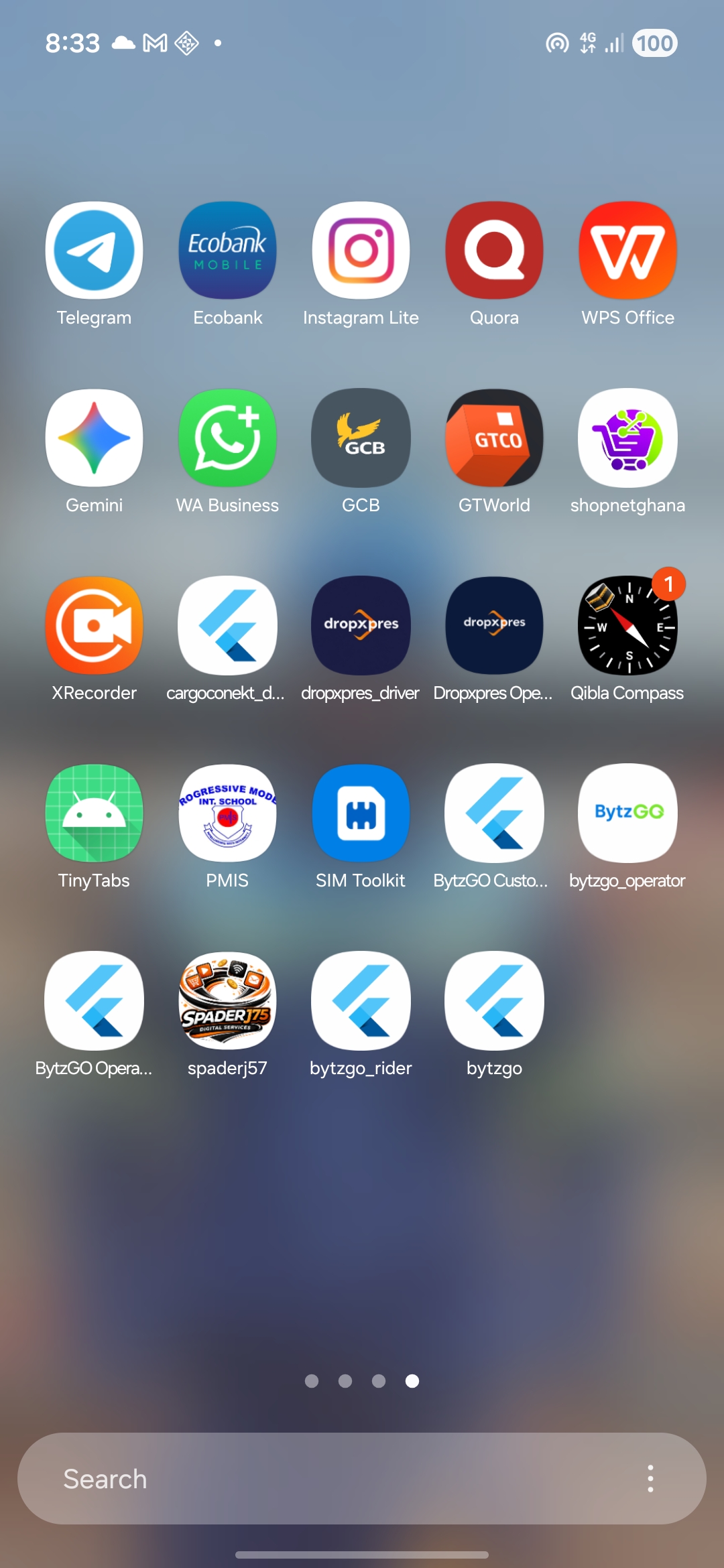Viewport: 724px width, 1568px height.
Task: Open SIM Toolkit
Action: point(361,813)
